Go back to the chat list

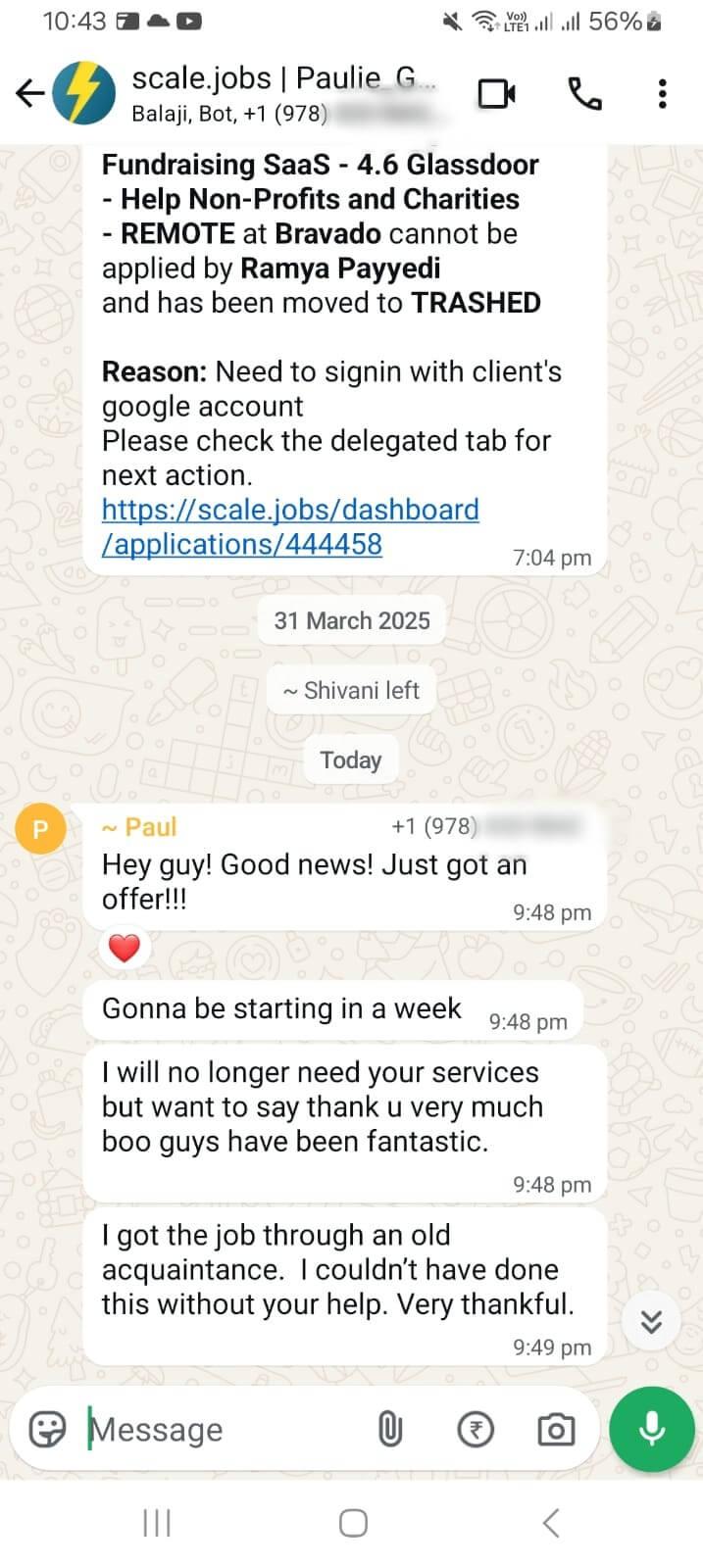click(29, 93)
